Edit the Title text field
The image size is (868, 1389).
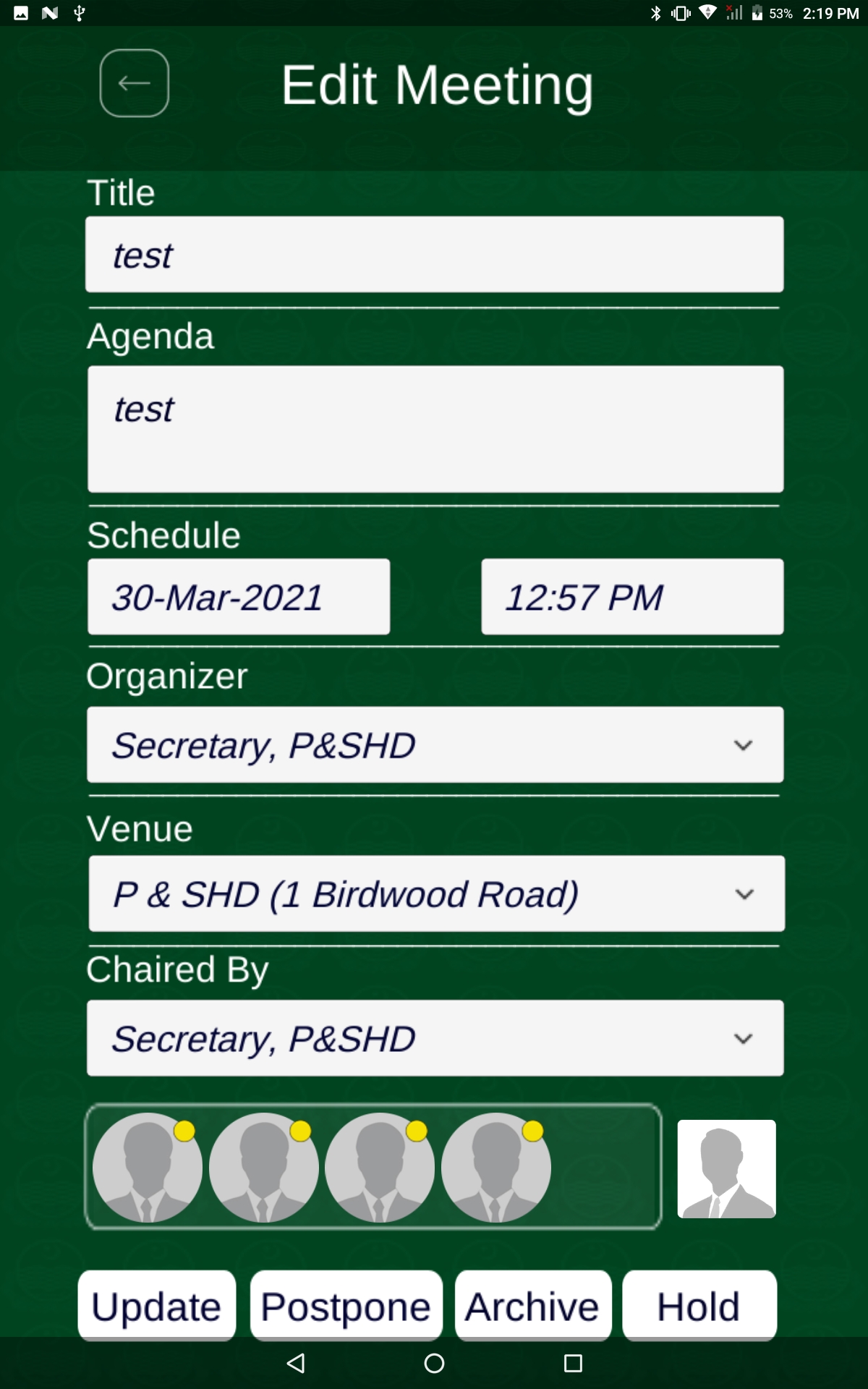pyautogui.click(x=435, y=255)
